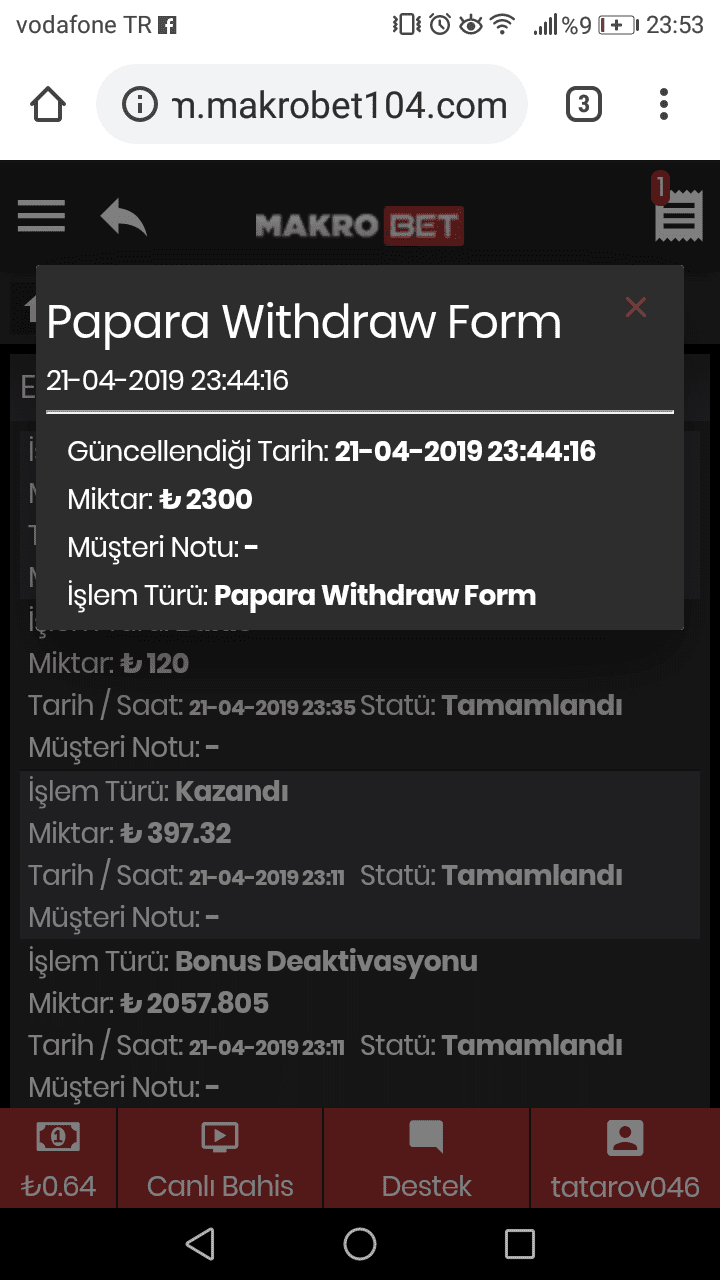The width and height of the screenshot is (720, 1280).
Task: Go back using the reply arrow icon
Action: 124,216
